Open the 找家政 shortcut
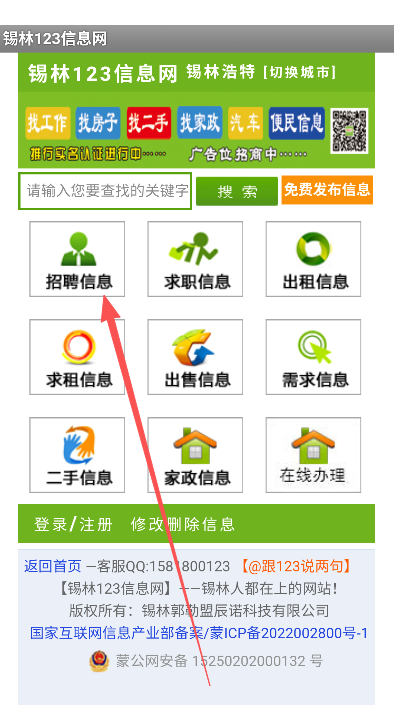 click(200, 123)
